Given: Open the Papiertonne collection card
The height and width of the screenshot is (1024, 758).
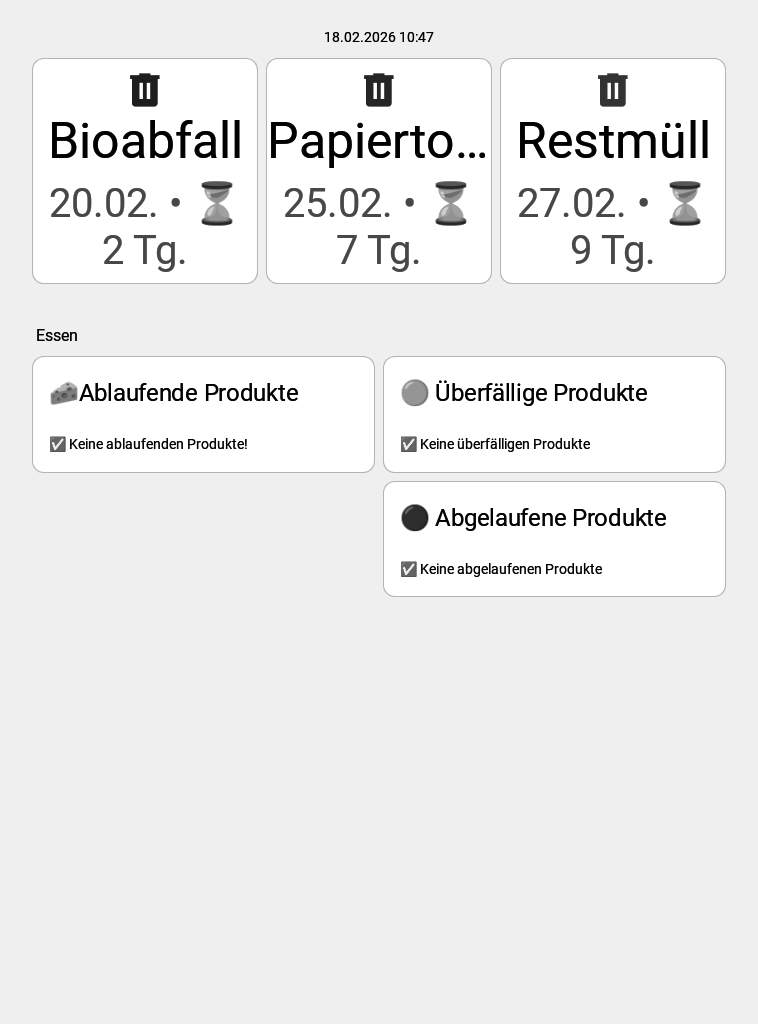Looking at the screenshot, I should click(x=379, y=171).
